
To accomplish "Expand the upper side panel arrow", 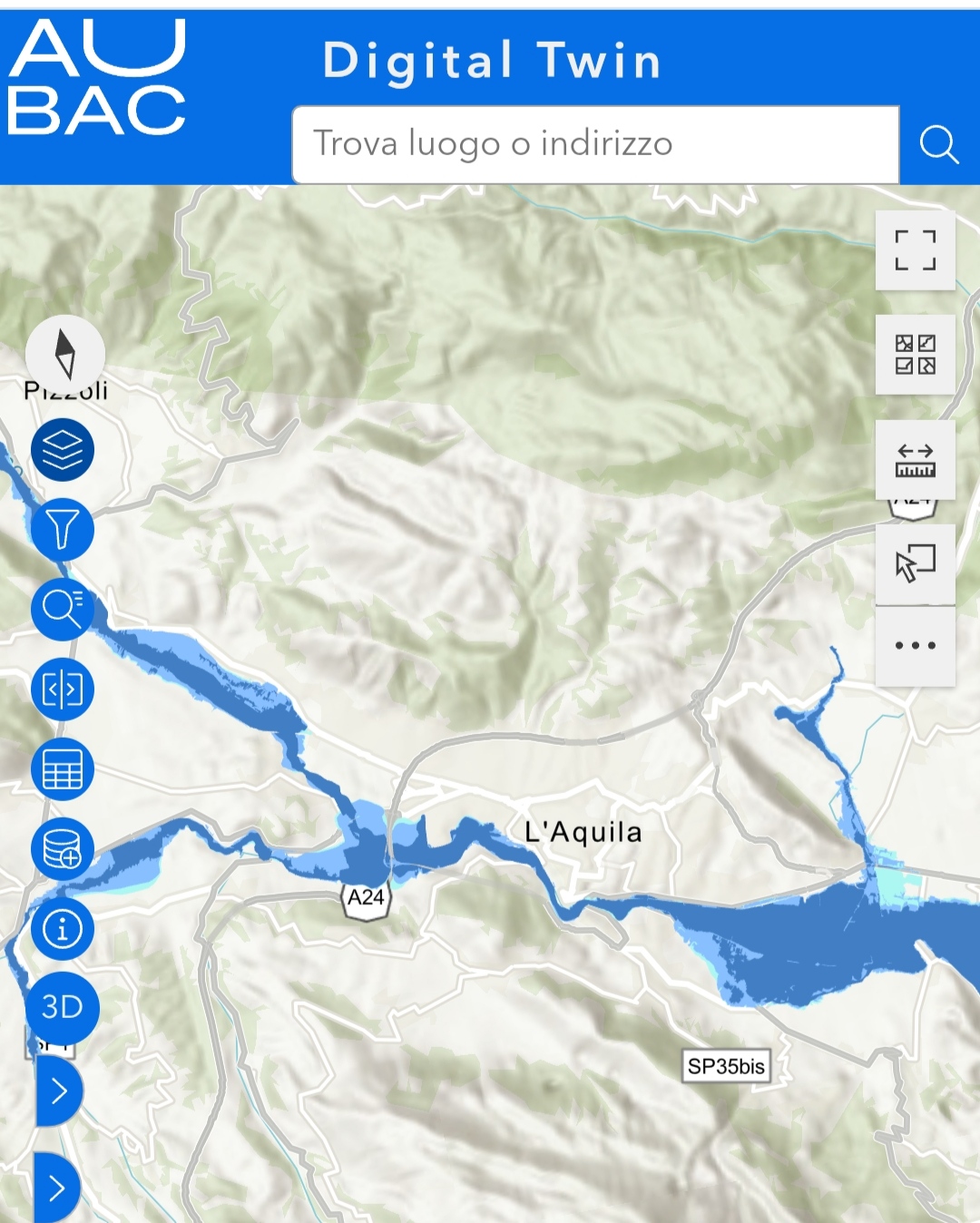I will pos(59,1091).
